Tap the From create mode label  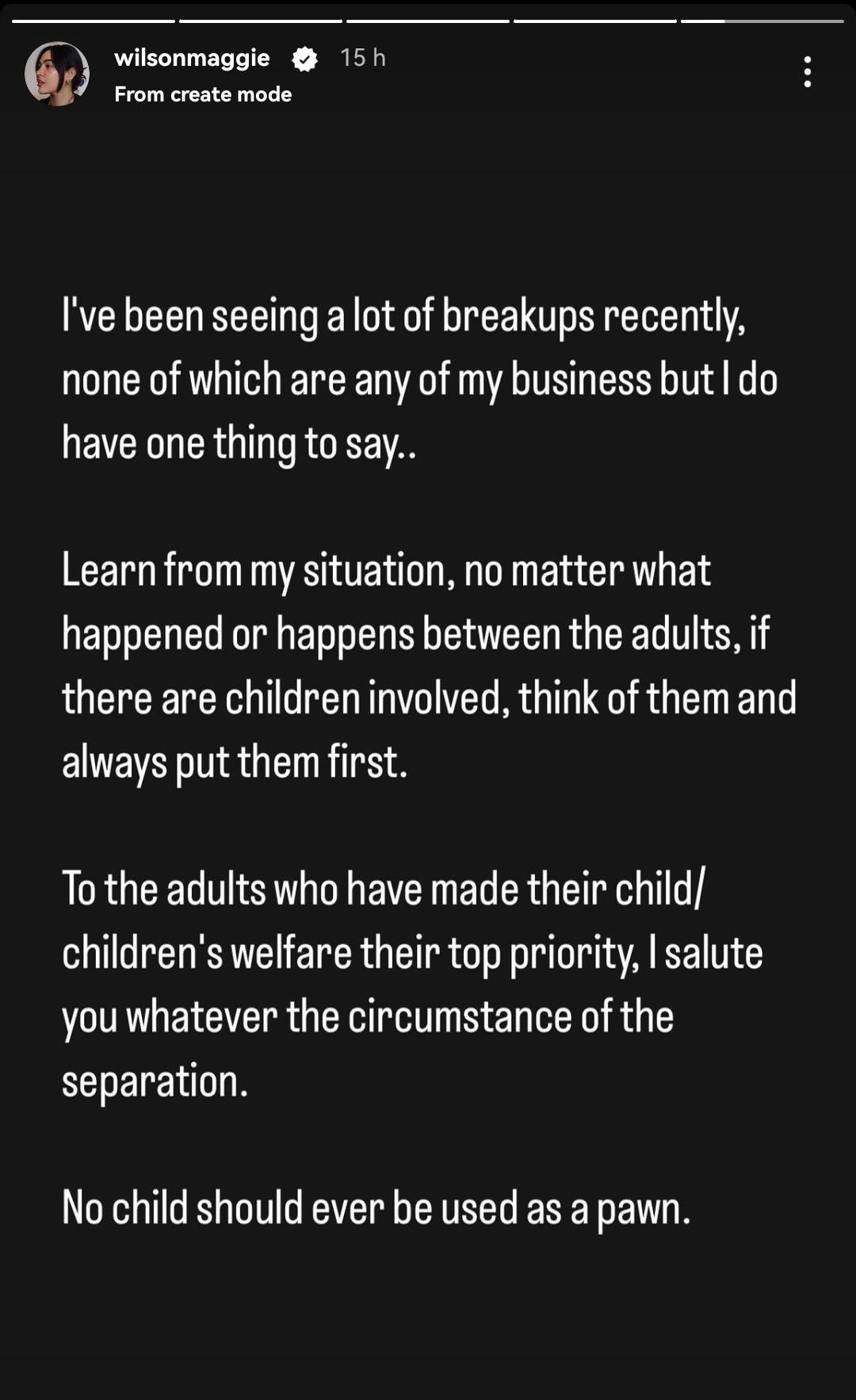[203, 94]
